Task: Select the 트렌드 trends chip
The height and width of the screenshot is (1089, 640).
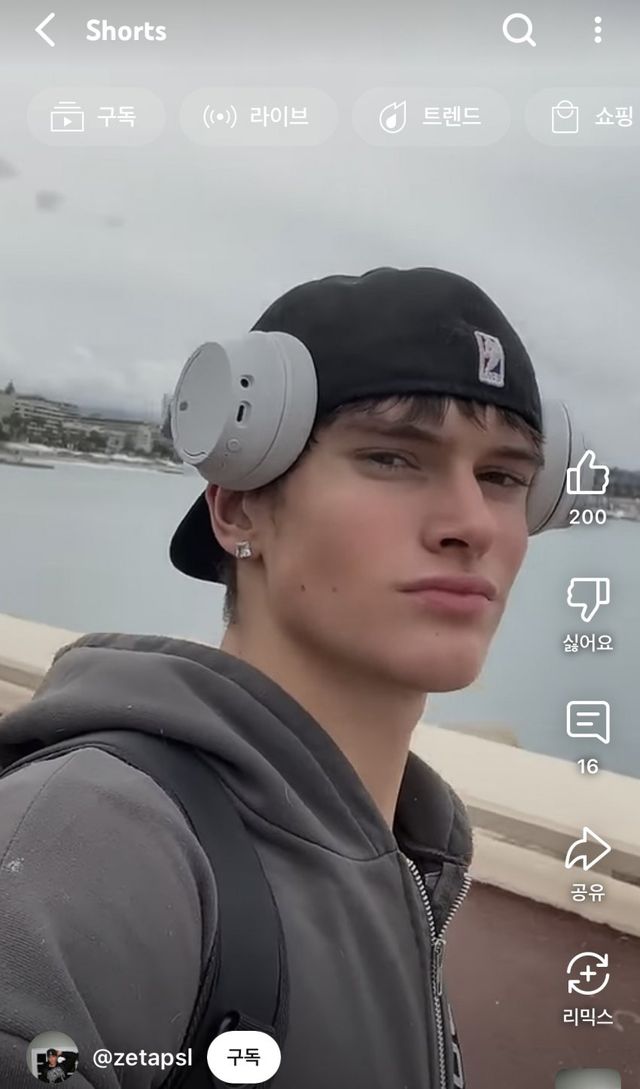Action: point(431,117)
